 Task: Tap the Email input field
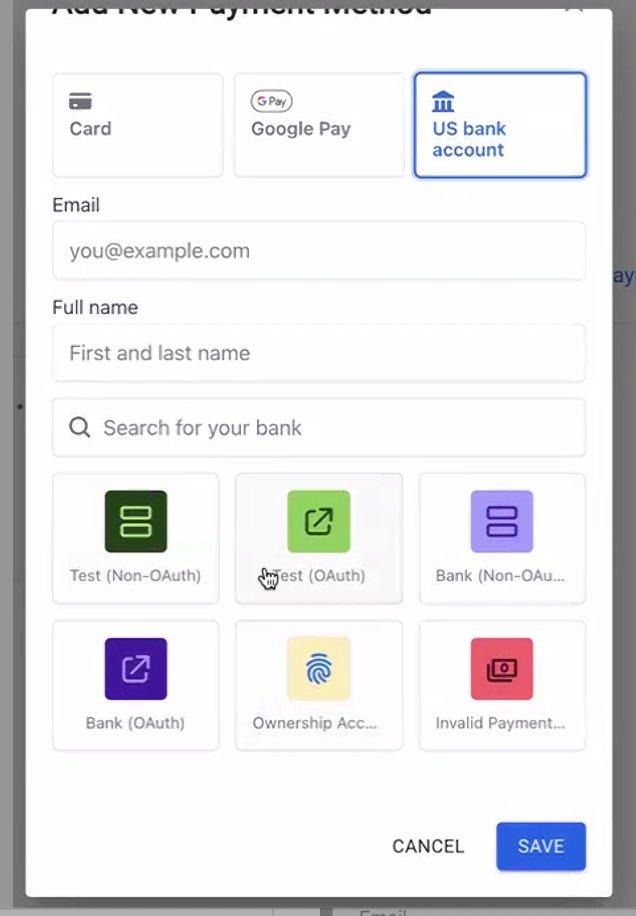(319, 251)
